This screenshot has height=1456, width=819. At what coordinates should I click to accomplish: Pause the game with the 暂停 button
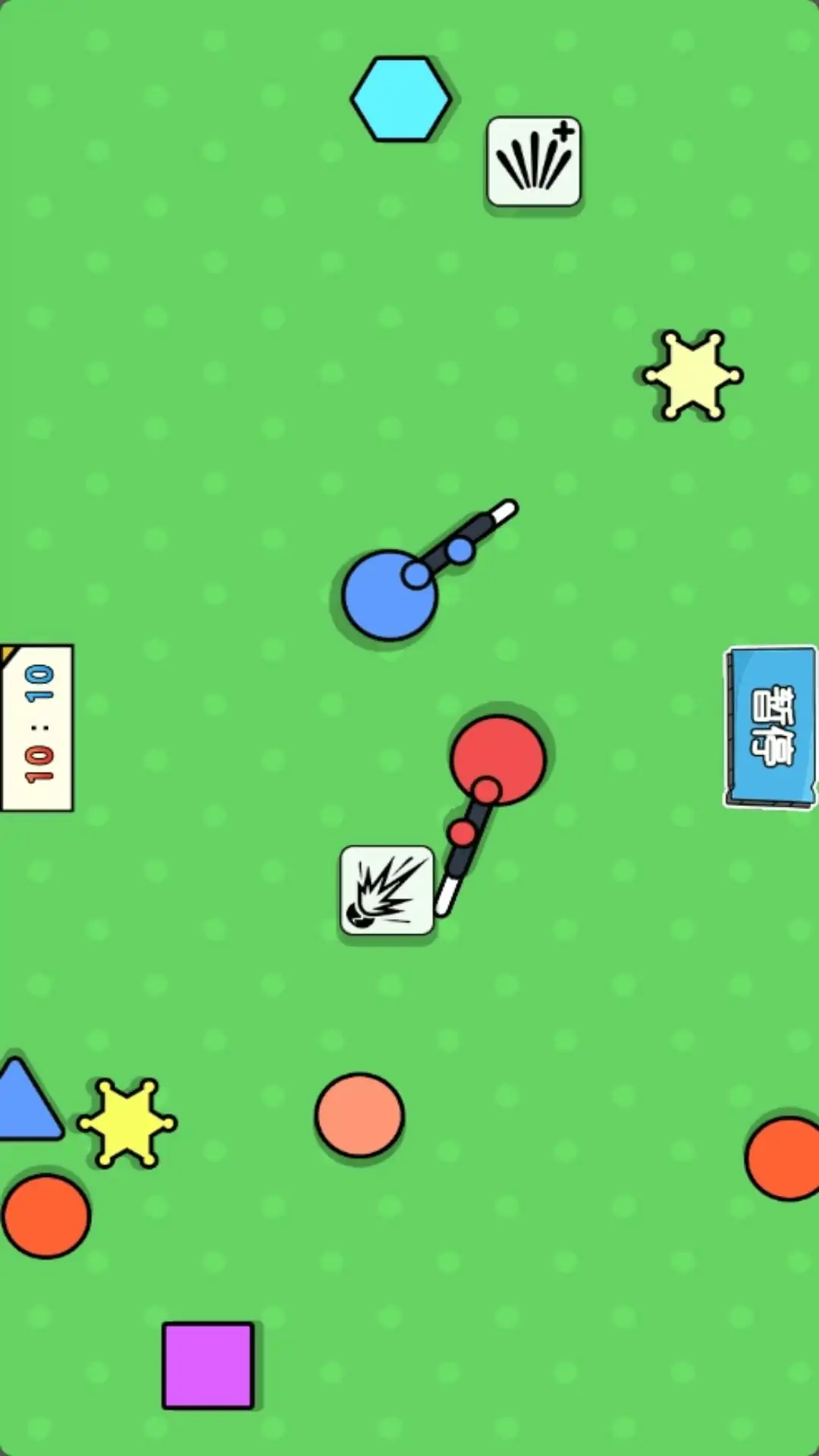point(770,726)
